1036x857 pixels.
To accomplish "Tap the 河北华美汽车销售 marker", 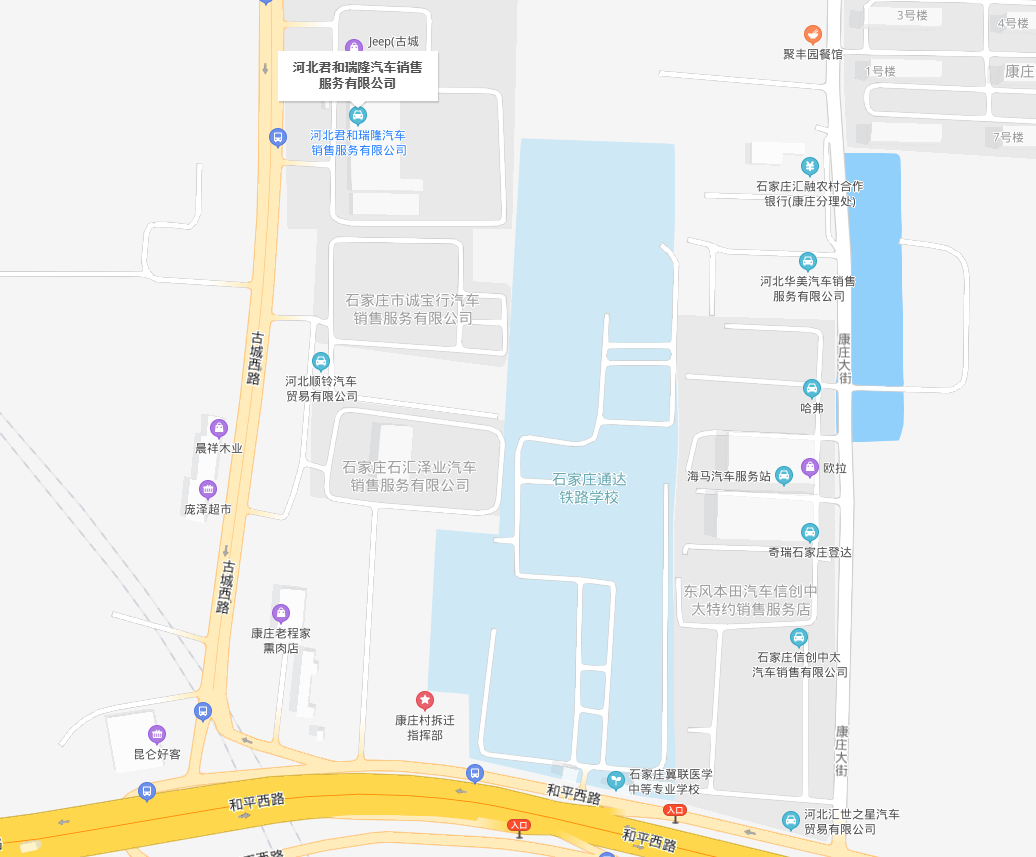I will click(808, 261).
